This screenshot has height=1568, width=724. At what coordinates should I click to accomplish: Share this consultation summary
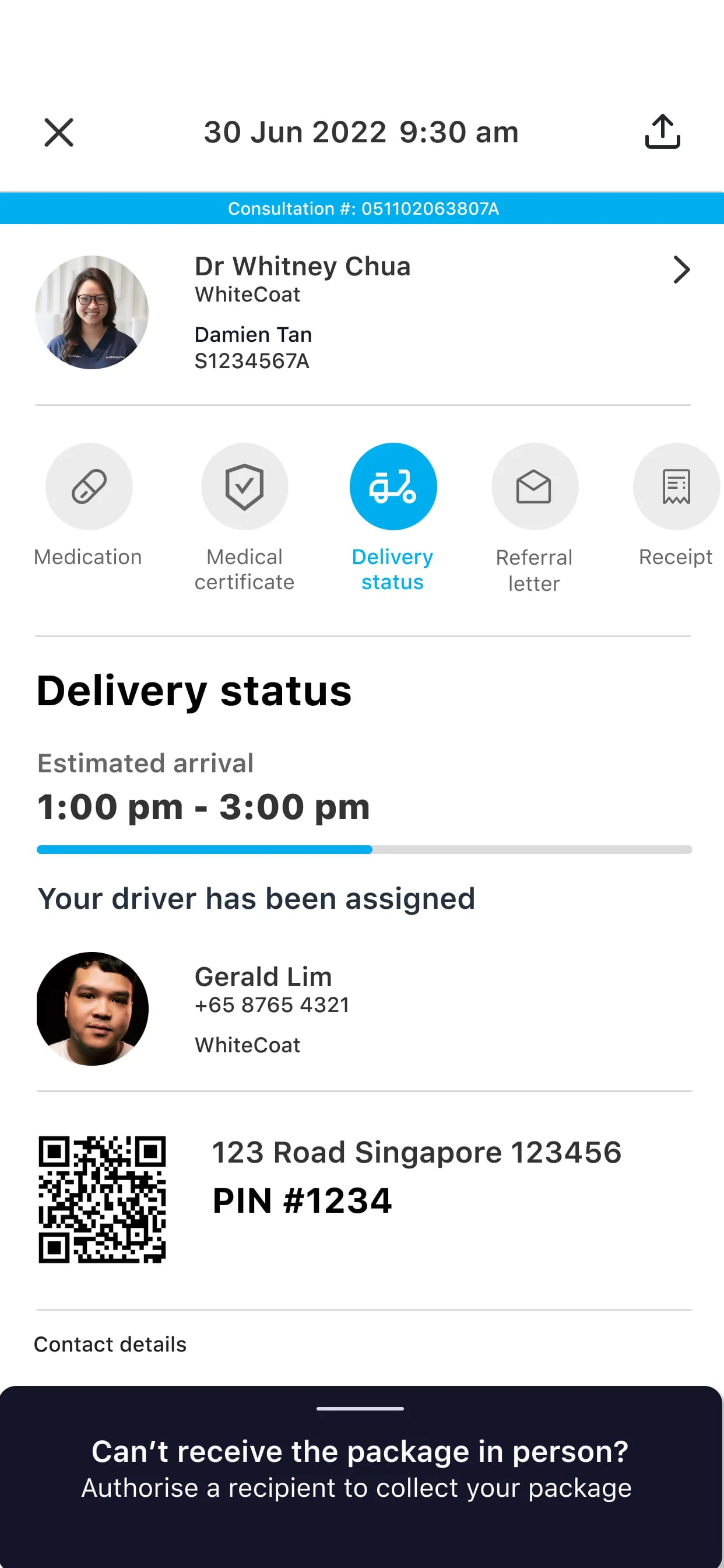click(x=662, y=131)
